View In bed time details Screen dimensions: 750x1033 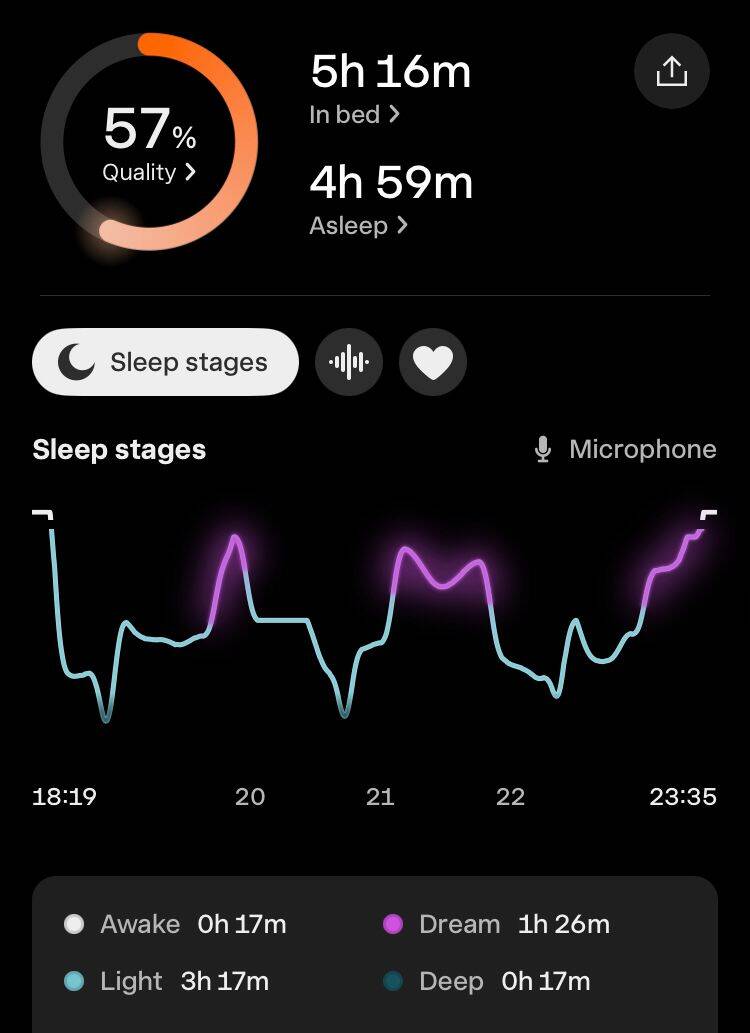(354, 115)
